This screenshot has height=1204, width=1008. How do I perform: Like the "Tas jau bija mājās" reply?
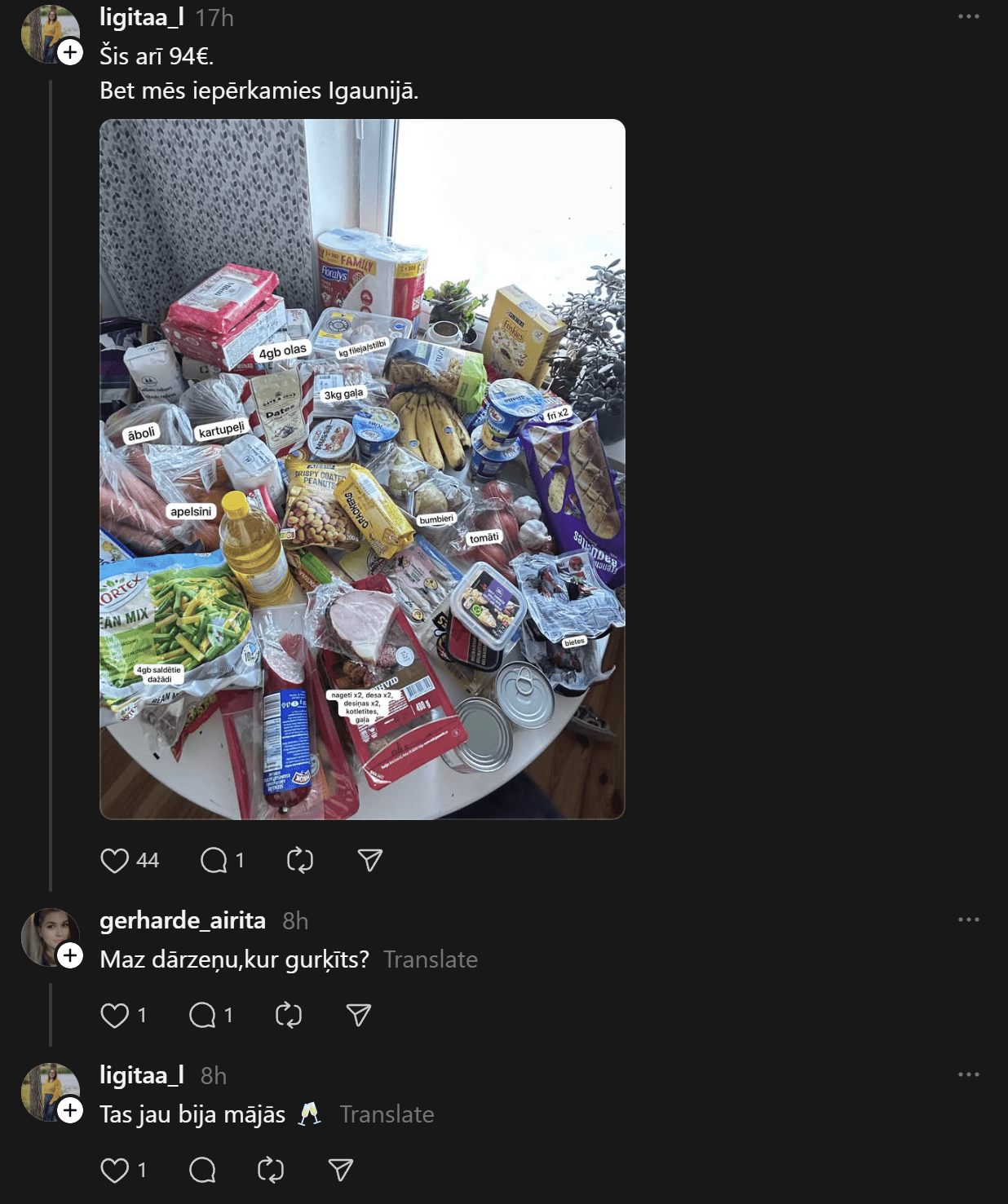click(115, 1170)
